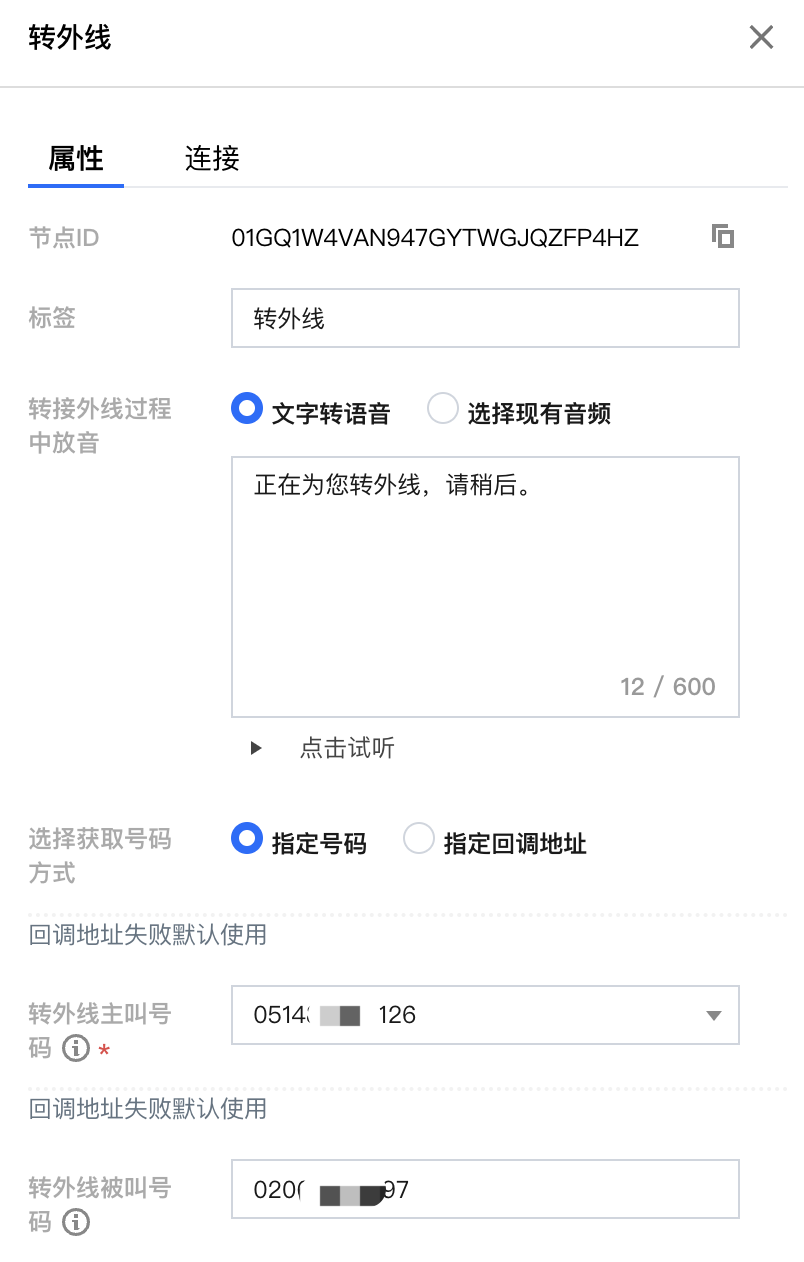Select 指定号码 radio option

click(246, 840)
